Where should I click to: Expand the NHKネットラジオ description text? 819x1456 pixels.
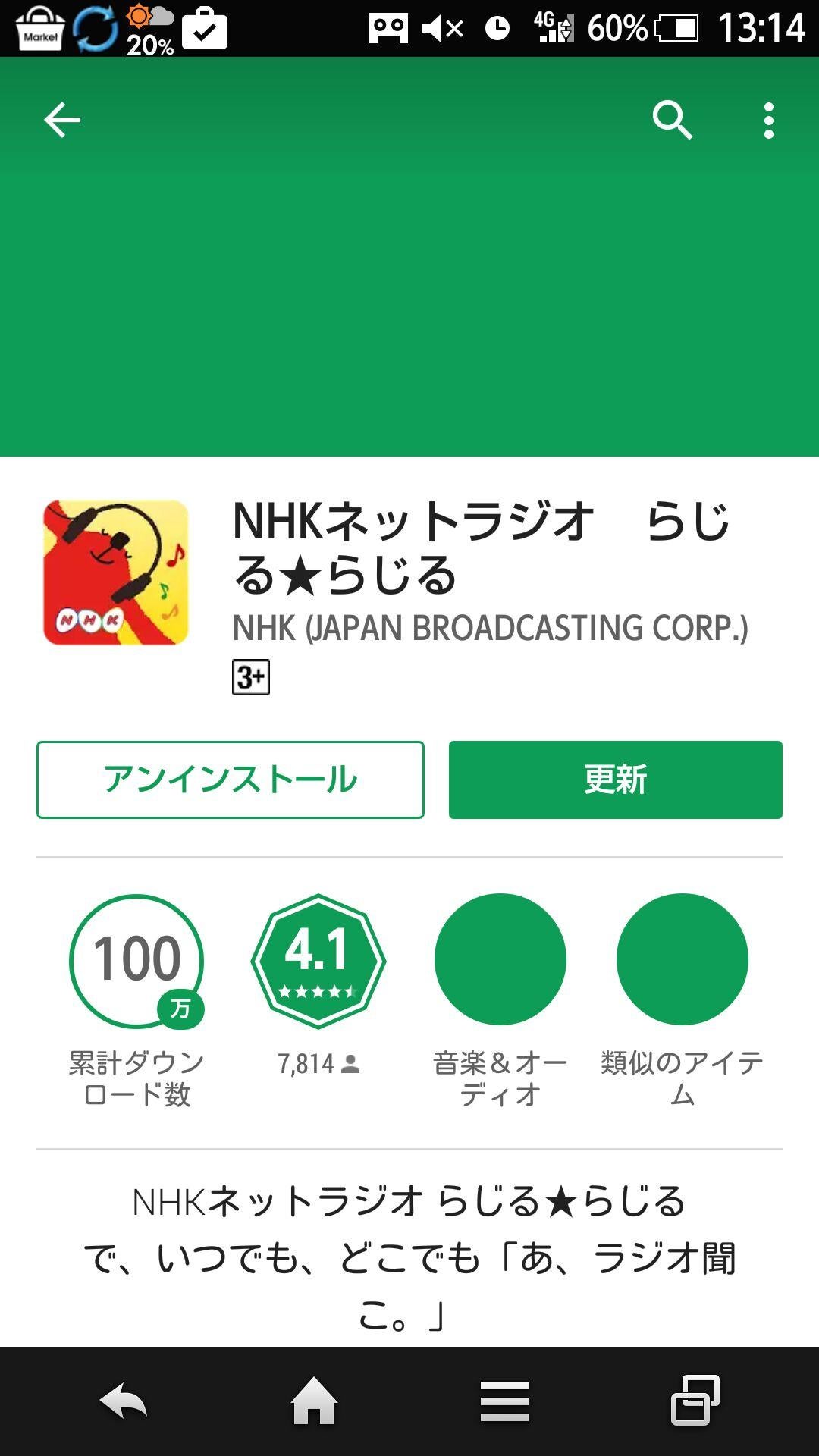click(x=409, y=1259)
